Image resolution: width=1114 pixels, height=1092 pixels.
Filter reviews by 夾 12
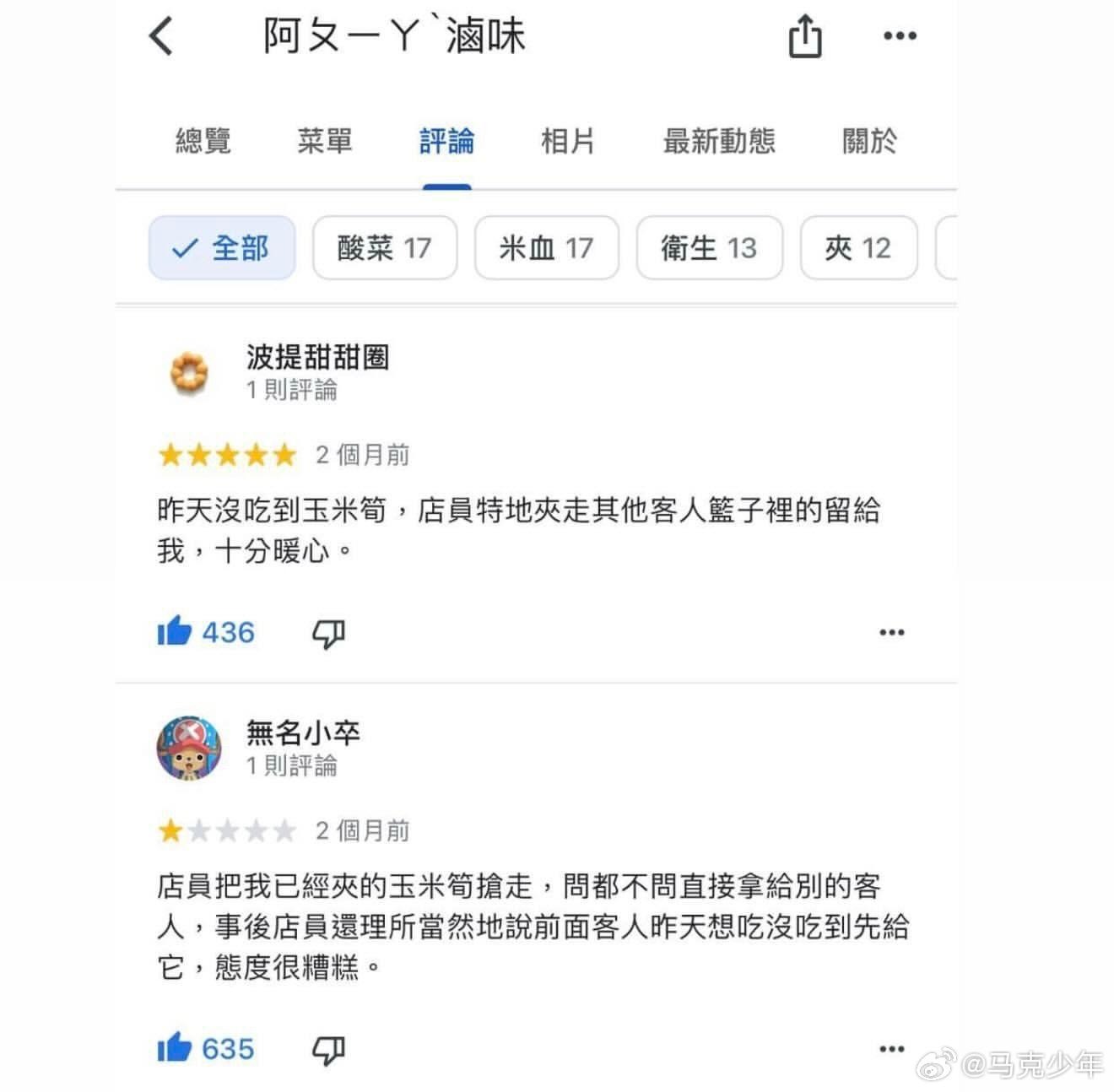point(858,248)
